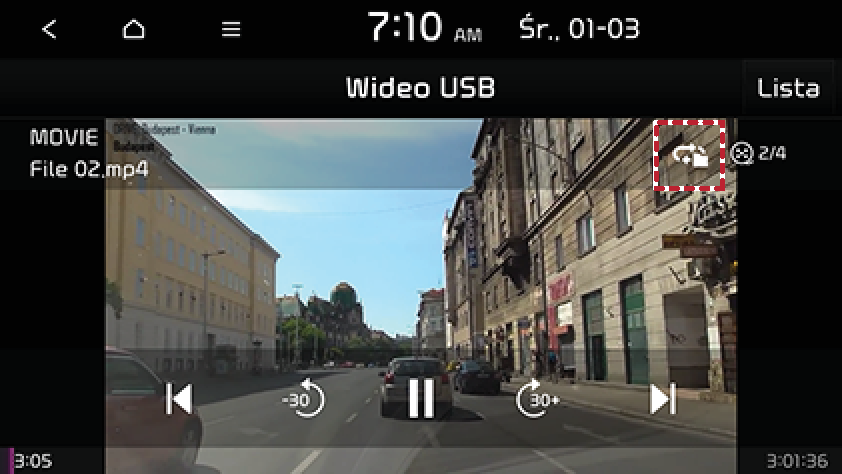Skip to the next video file
Screen dimensions: 842x474
click(x=662, y=399)
